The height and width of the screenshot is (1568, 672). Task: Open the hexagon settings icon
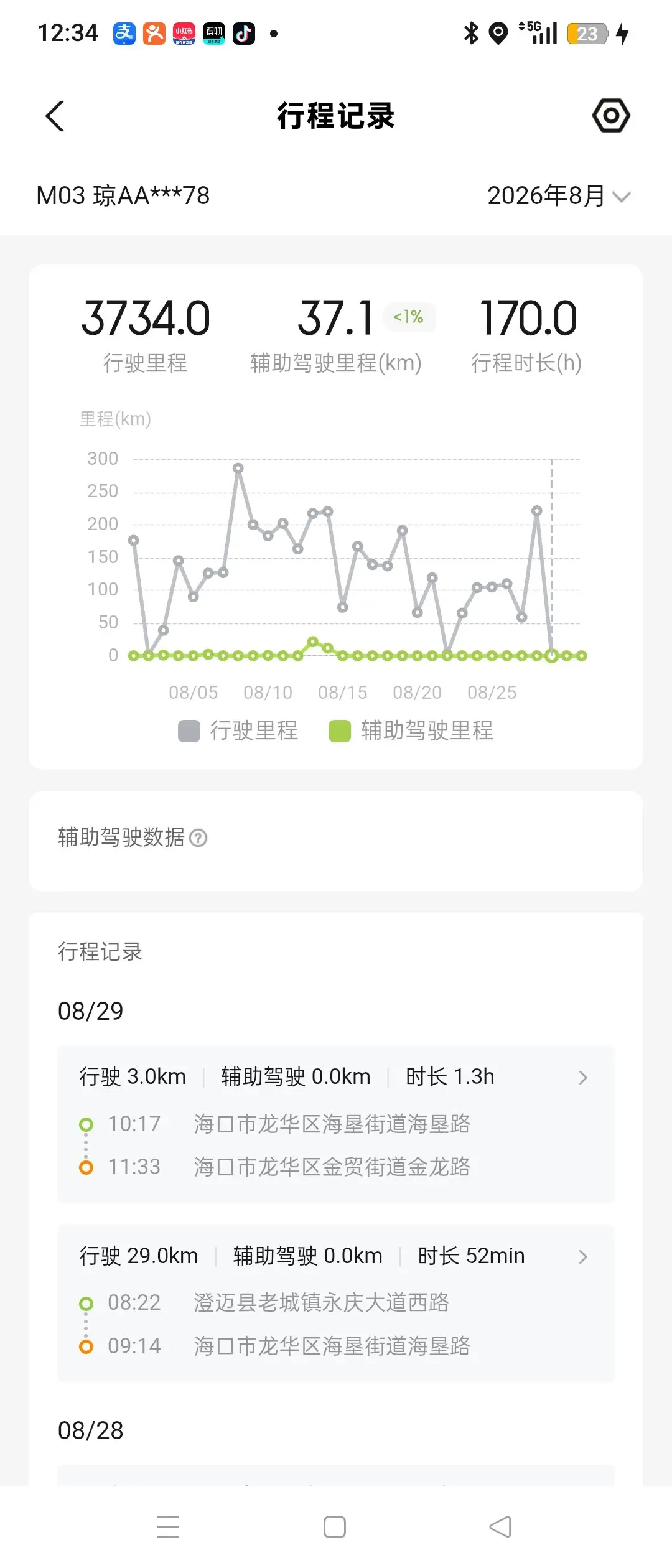(x=611, y=116)
